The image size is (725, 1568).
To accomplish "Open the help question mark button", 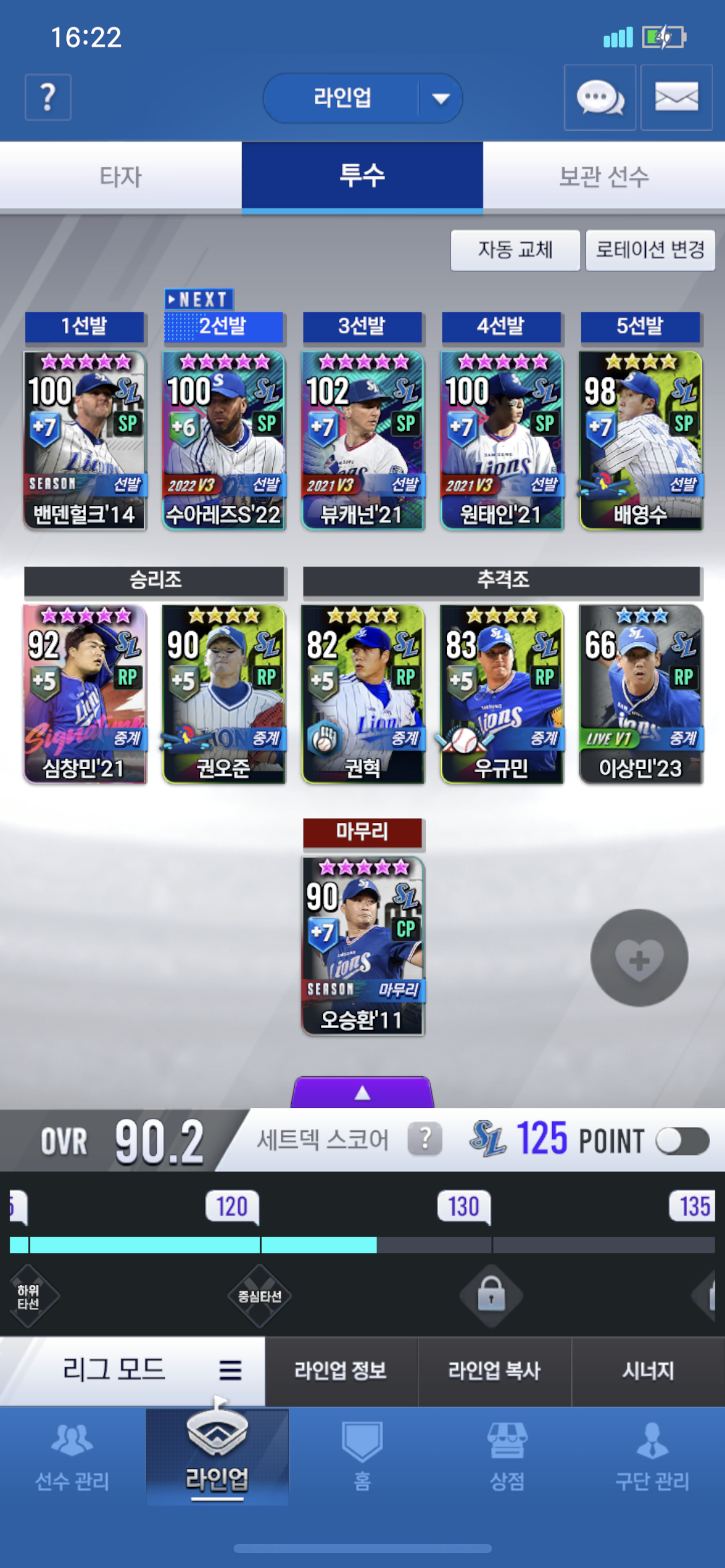I will click(48, 97).
